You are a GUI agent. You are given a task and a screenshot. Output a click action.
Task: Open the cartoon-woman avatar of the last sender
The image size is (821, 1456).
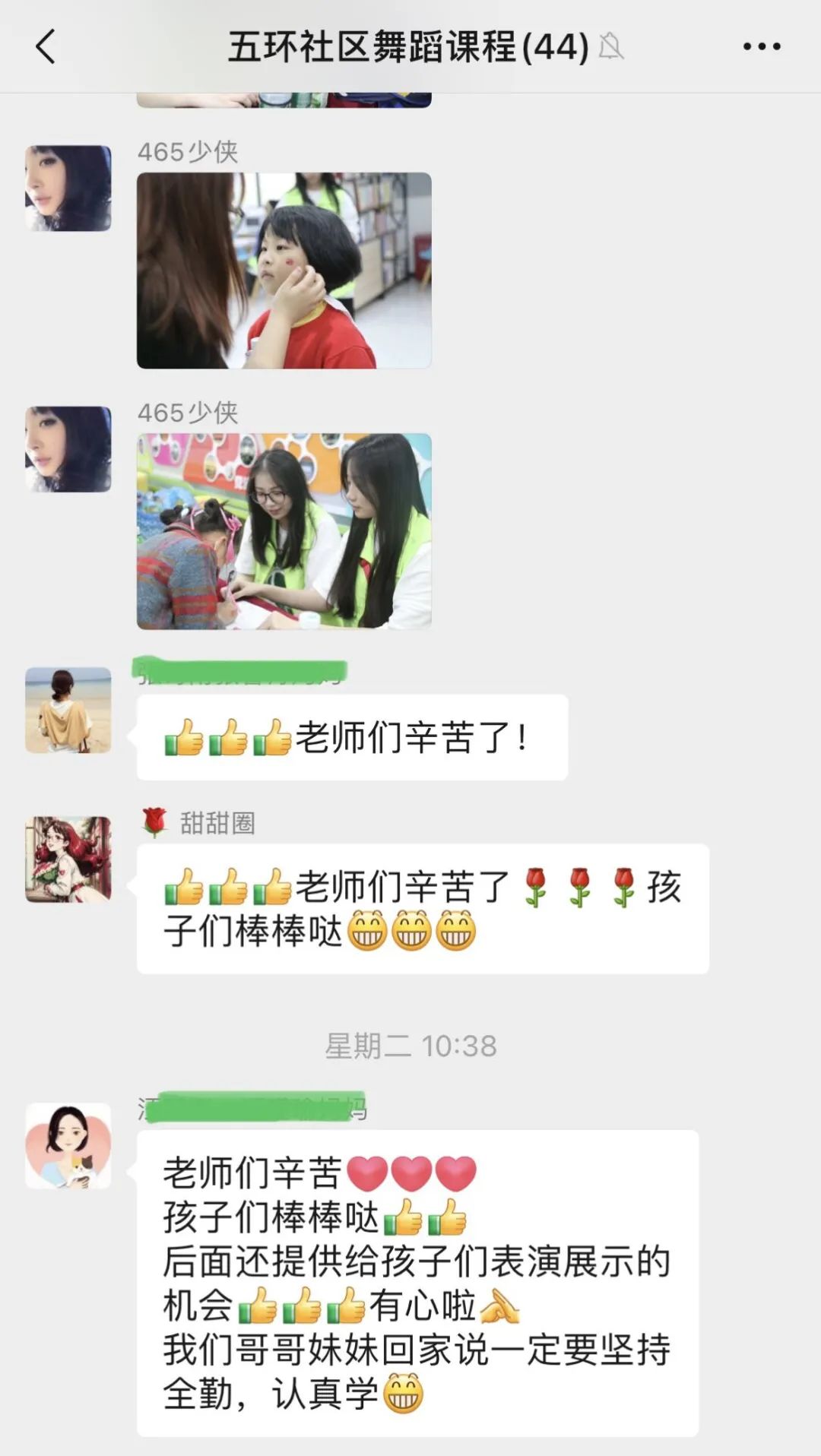pyautogui.click(x=68, y=1145)
